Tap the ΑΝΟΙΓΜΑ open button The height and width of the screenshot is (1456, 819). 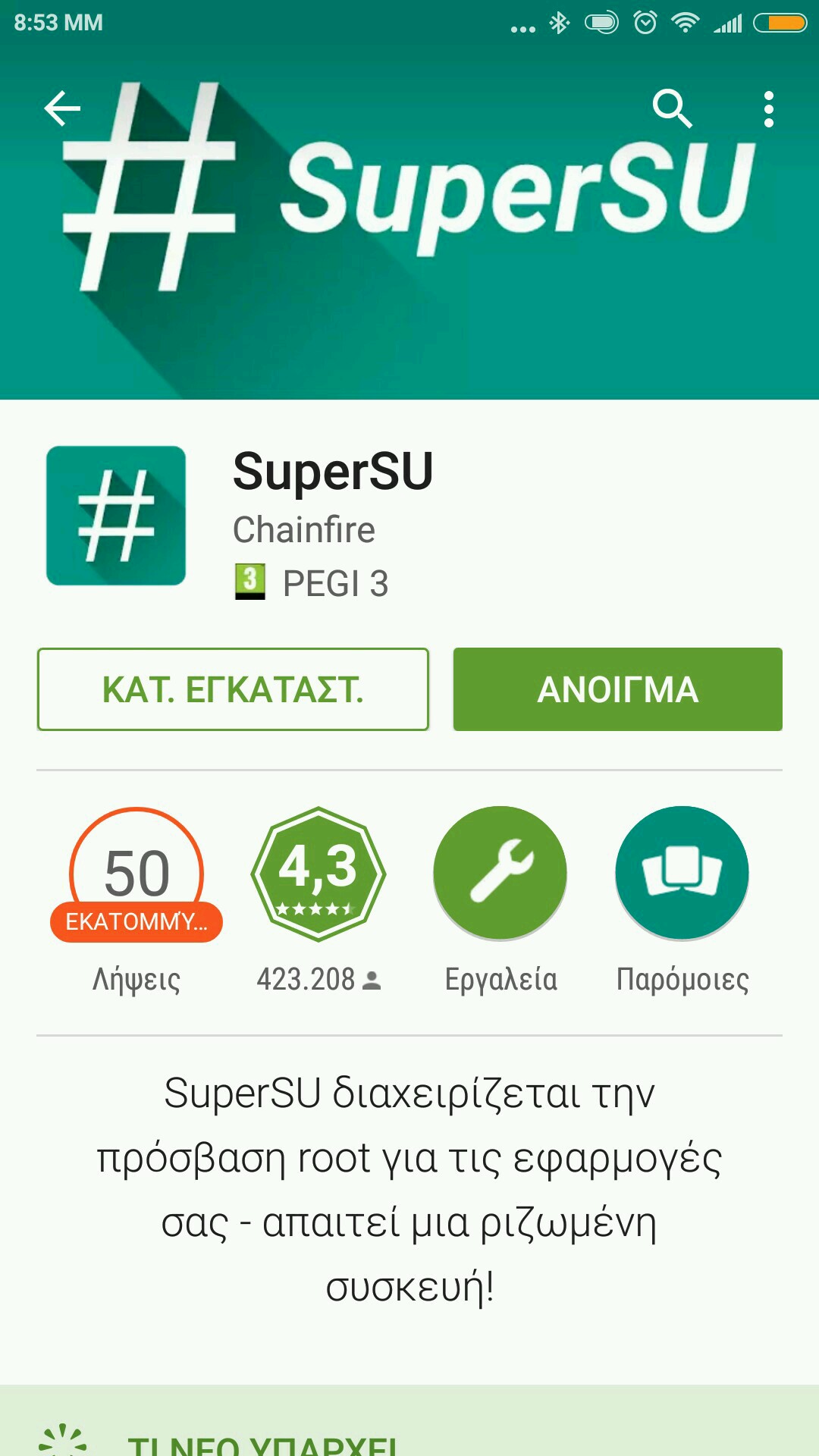pyautogui.click(x=617, y=689)
